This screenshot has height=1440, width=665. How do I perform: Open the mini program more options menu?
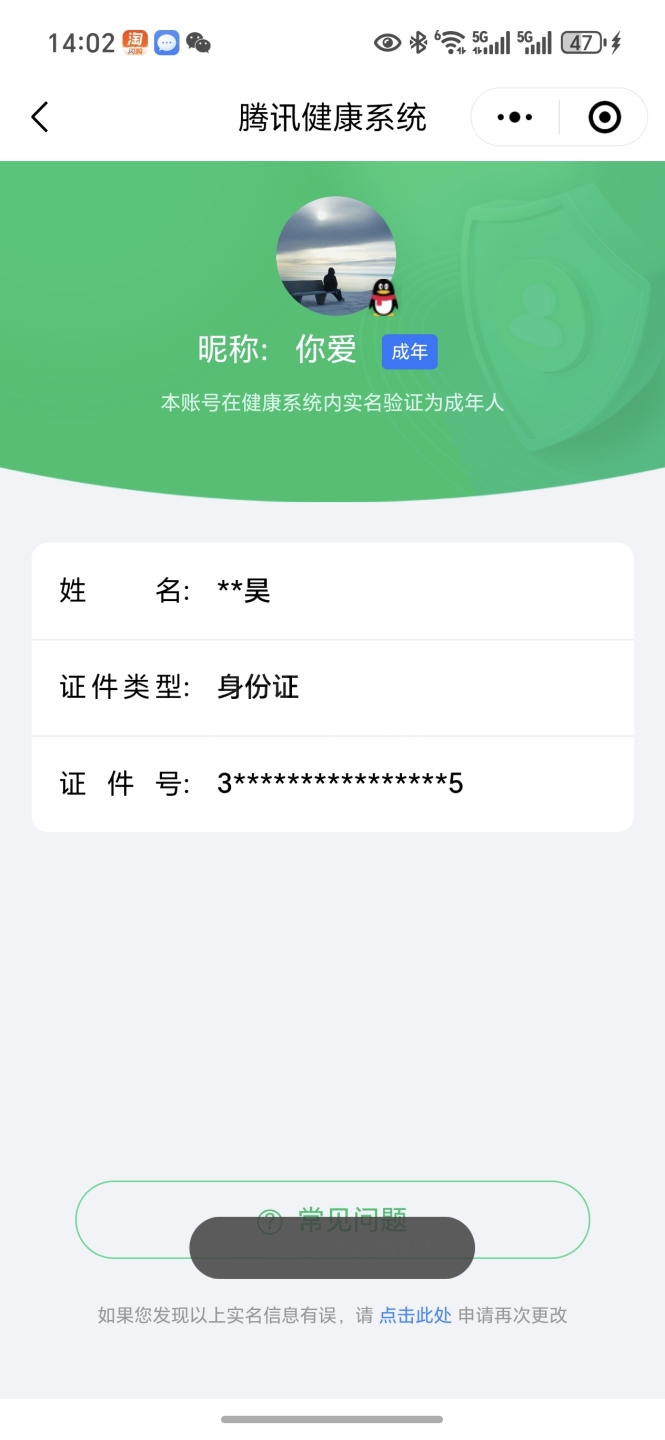[515, 117]
